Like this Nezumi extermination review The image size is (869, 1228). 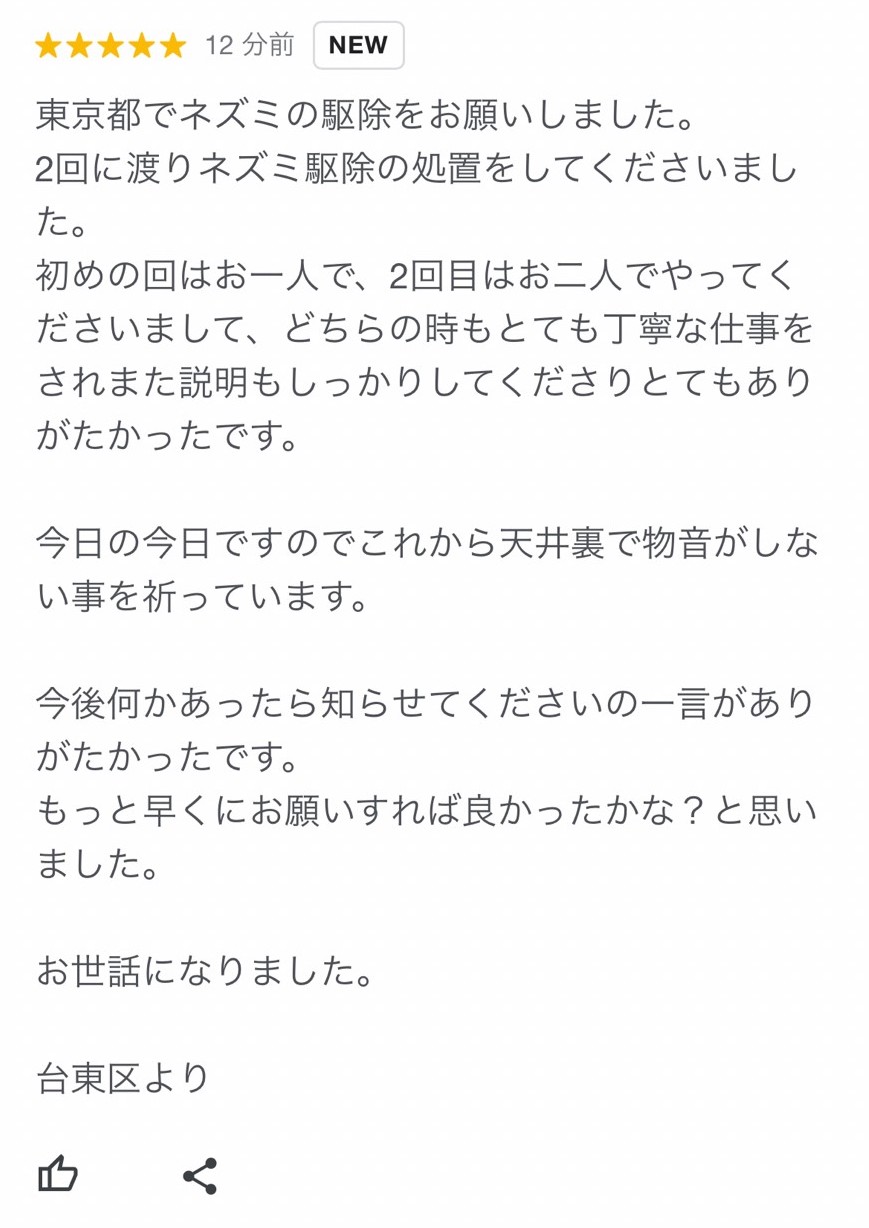58,1174
